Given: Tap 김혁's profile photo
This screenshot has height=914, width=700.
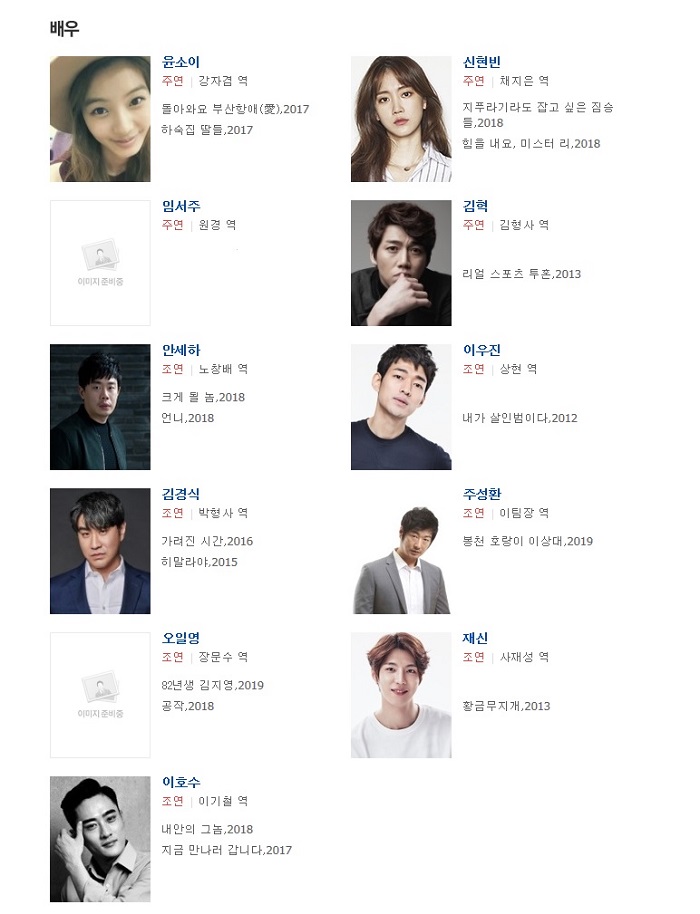Looking at the screenshot, I should (401, 263).
